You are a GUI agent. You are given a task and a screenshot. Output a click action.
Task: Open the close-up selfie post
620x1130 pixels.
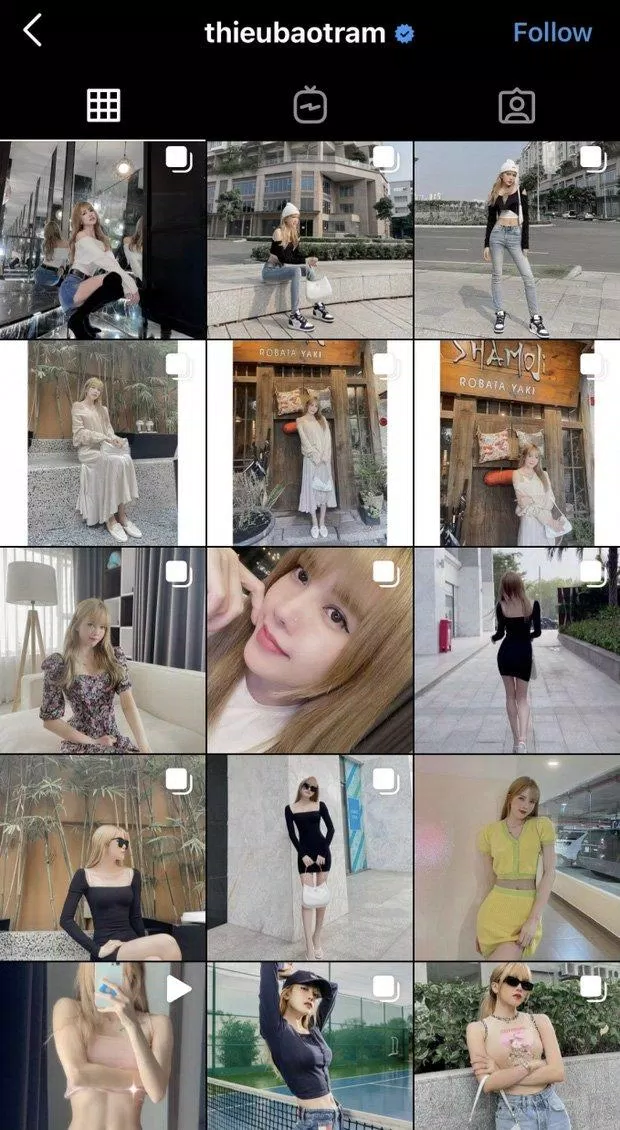pyautogui.click(x=310, y=650)
